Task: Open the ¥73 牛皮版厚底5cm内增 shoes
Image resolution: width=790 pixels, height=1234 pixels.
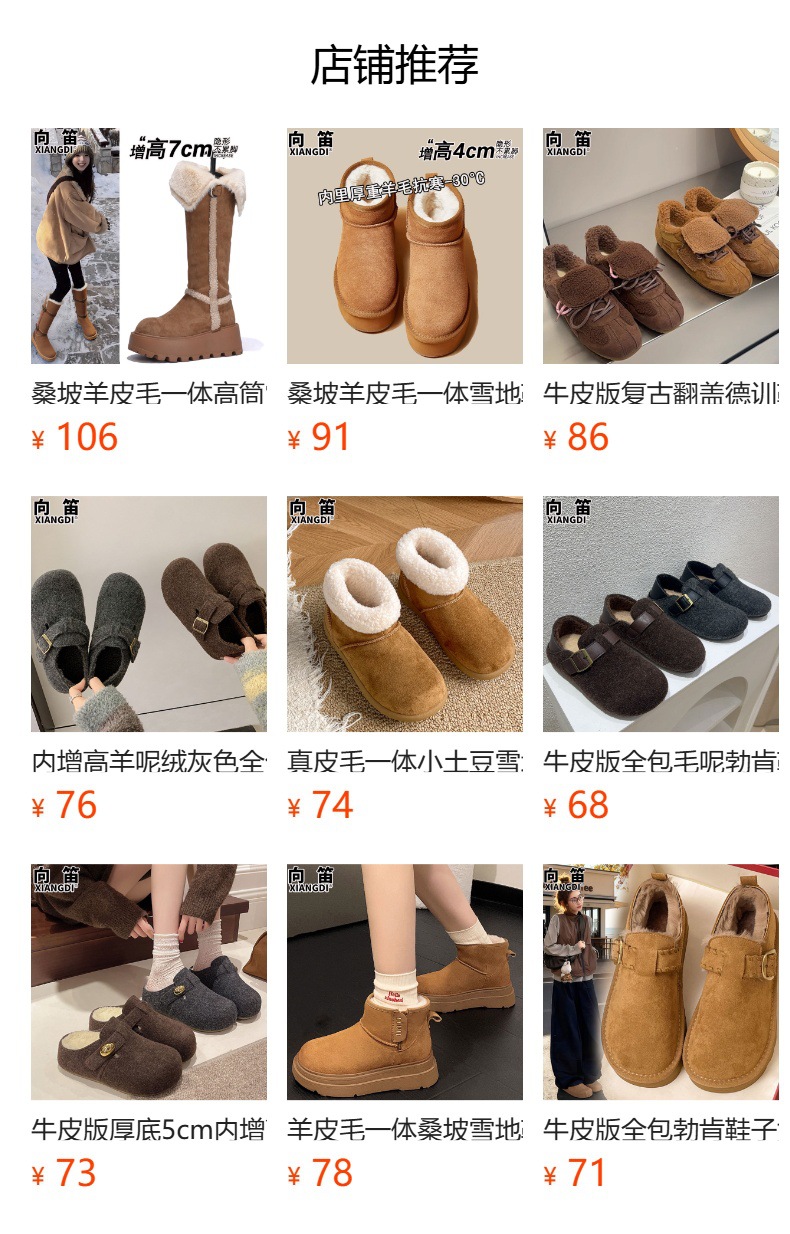Action: coord(149,982)
